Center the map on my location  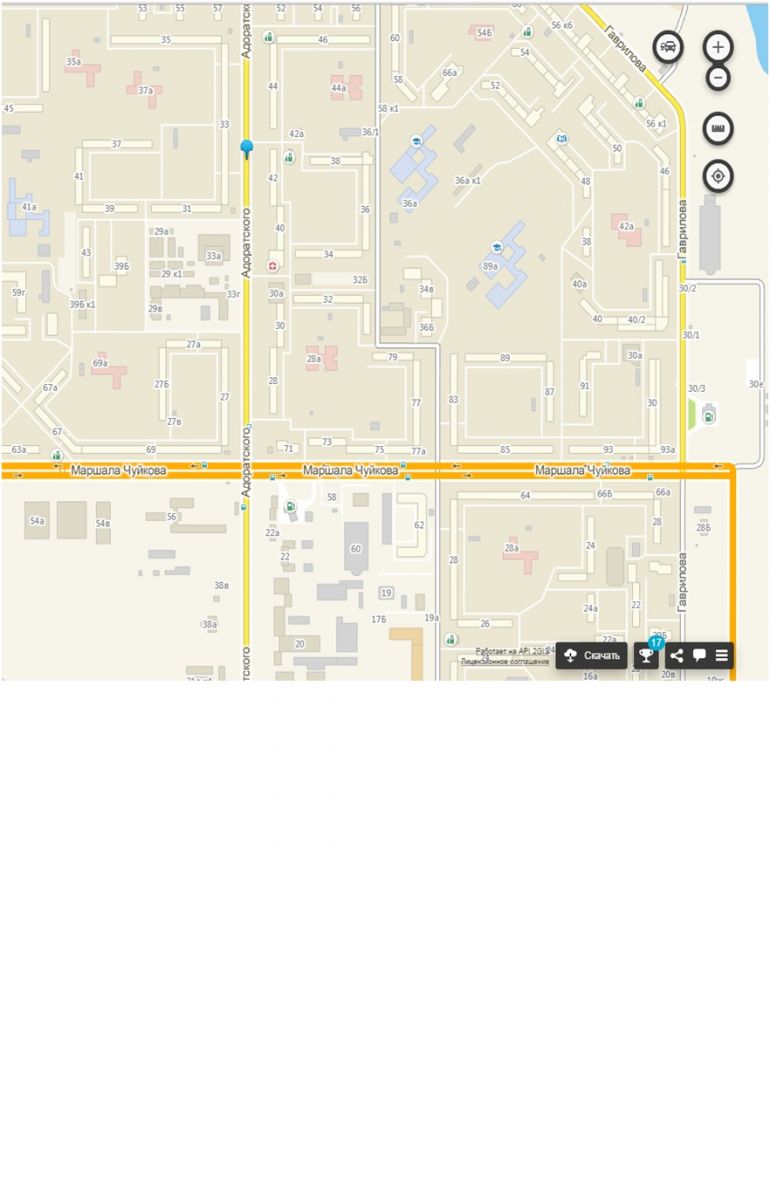pos(718,177)
